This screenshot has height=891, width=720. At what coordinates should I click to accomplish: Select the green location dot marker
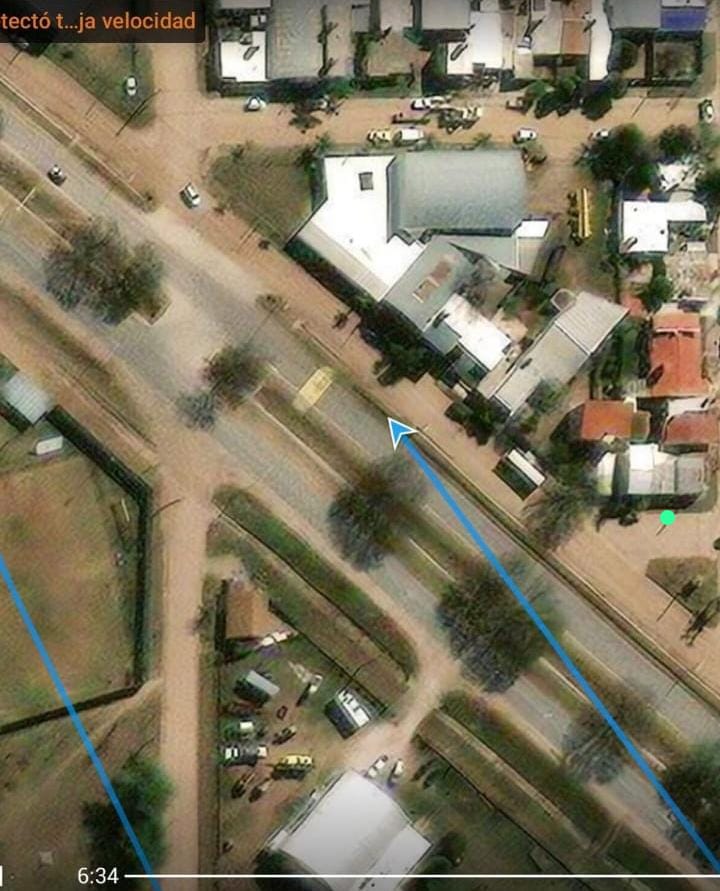pyautogui.click(x=666, y=519)
